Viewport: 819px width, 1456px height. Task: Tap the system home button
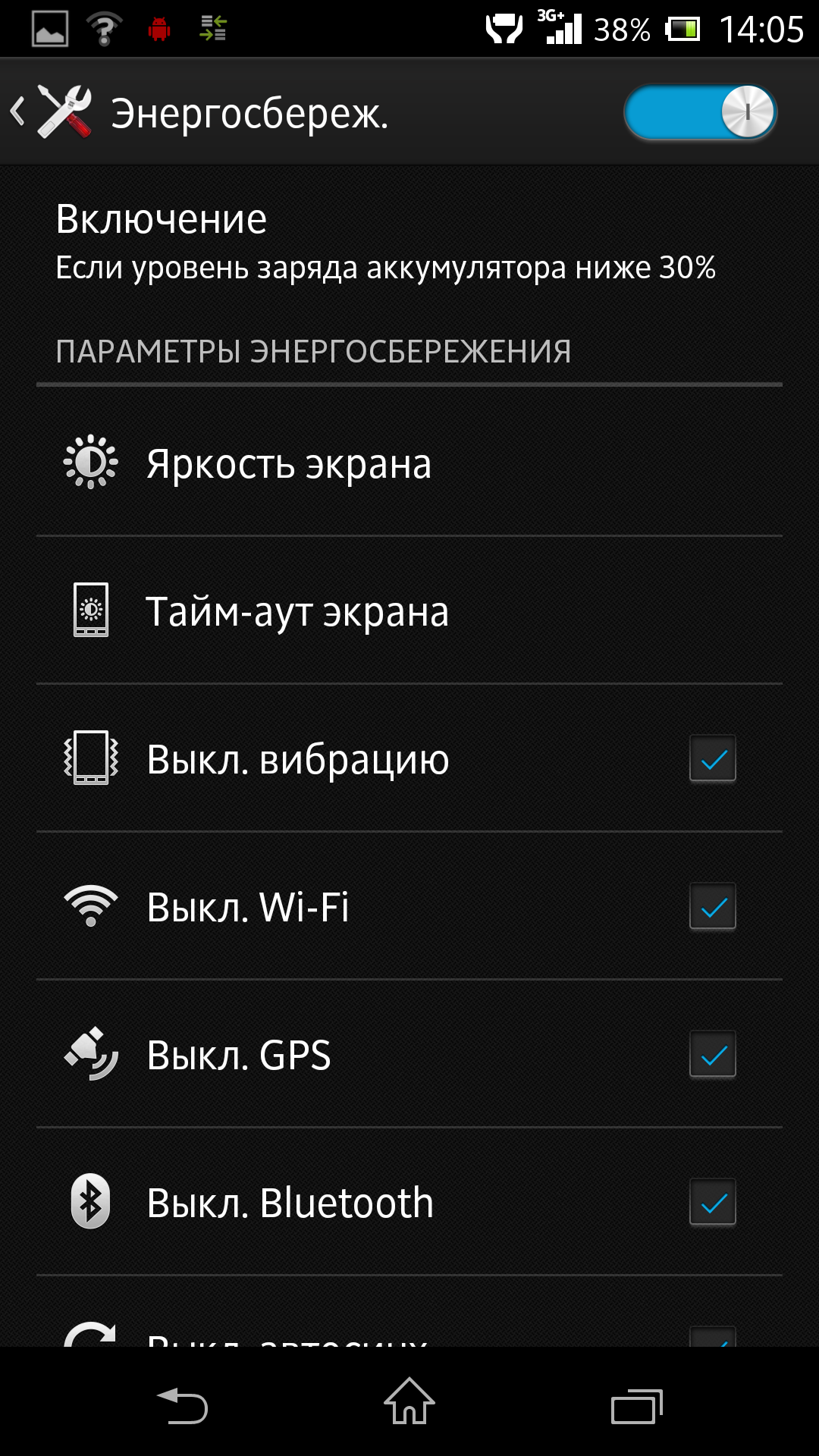[409, 1402]
